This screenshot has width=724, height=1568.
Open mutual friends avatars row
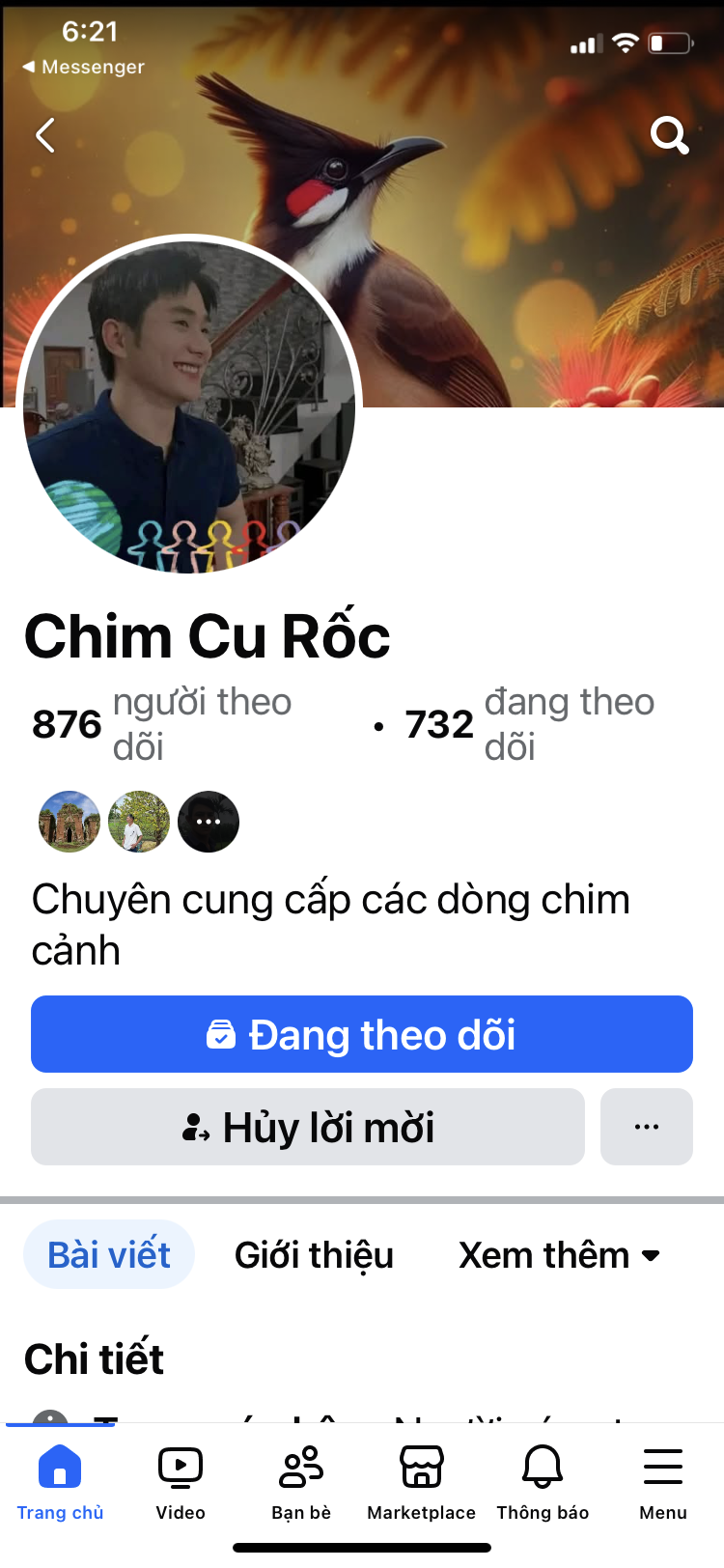(139, 822)
